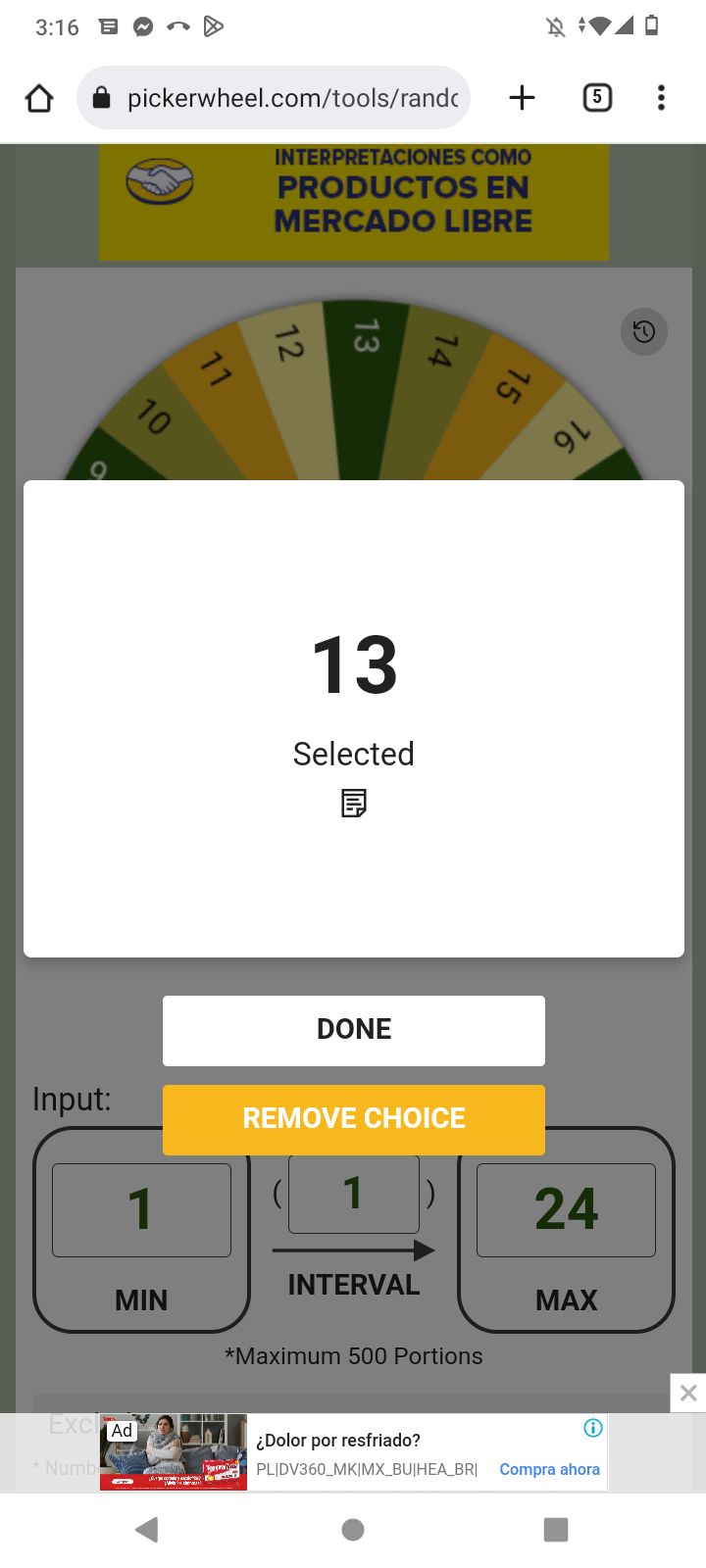Go to the browser home page
Viewport: 706px width, 1568px height.
pos(39,98)
